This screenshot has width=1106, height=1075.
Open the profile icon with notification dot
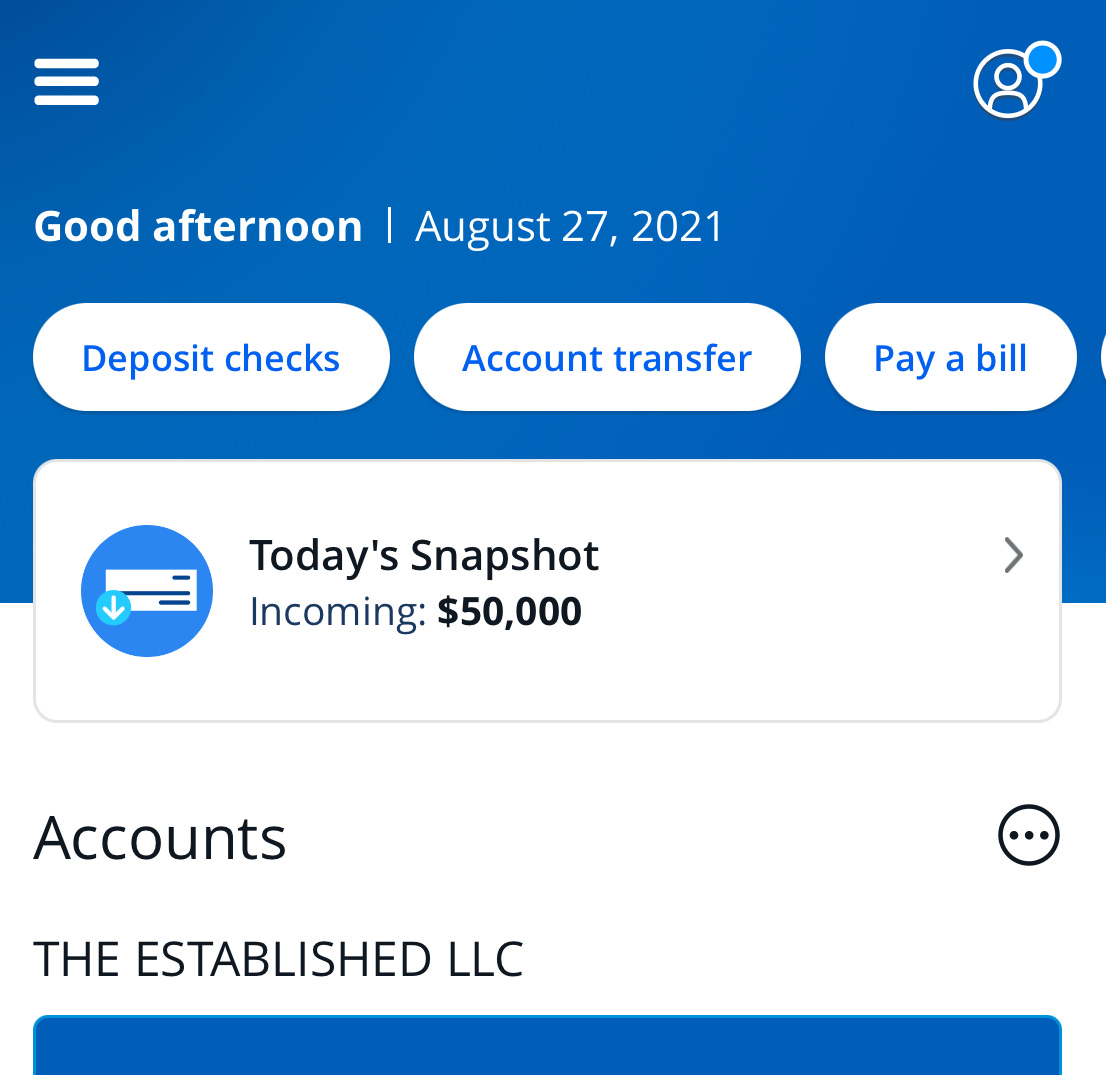click(1010, 84)
